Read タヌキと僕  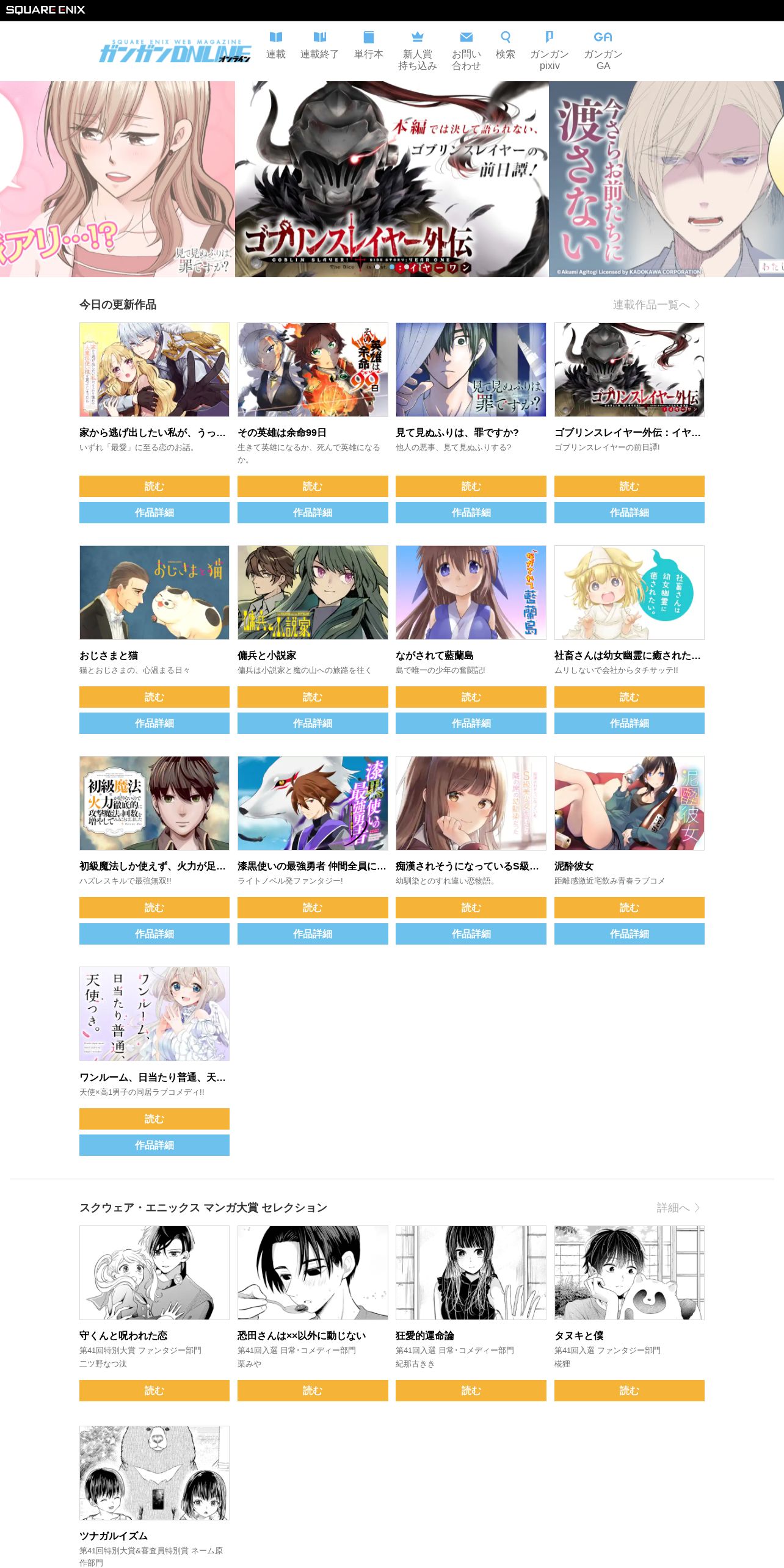coord(630,1390)
